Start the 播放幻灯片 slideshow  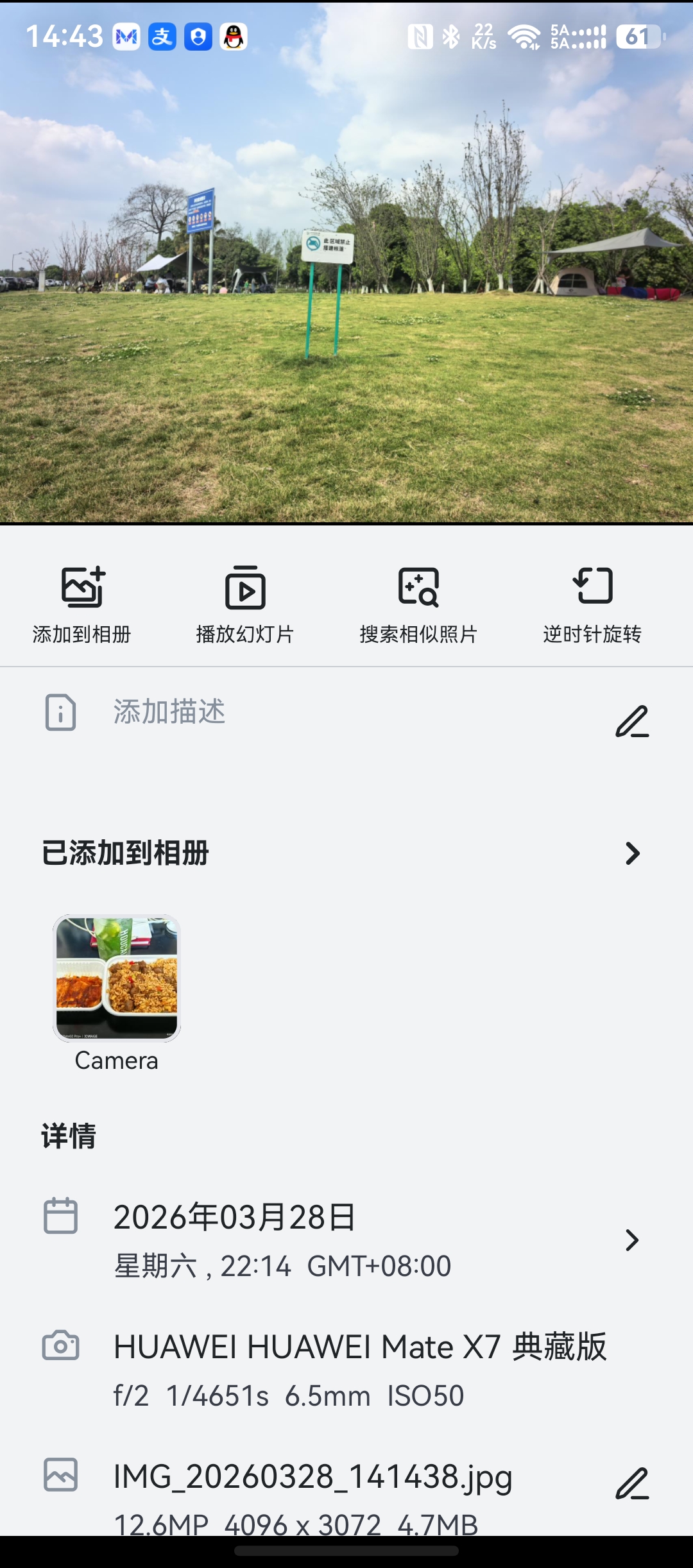point(245,604)
